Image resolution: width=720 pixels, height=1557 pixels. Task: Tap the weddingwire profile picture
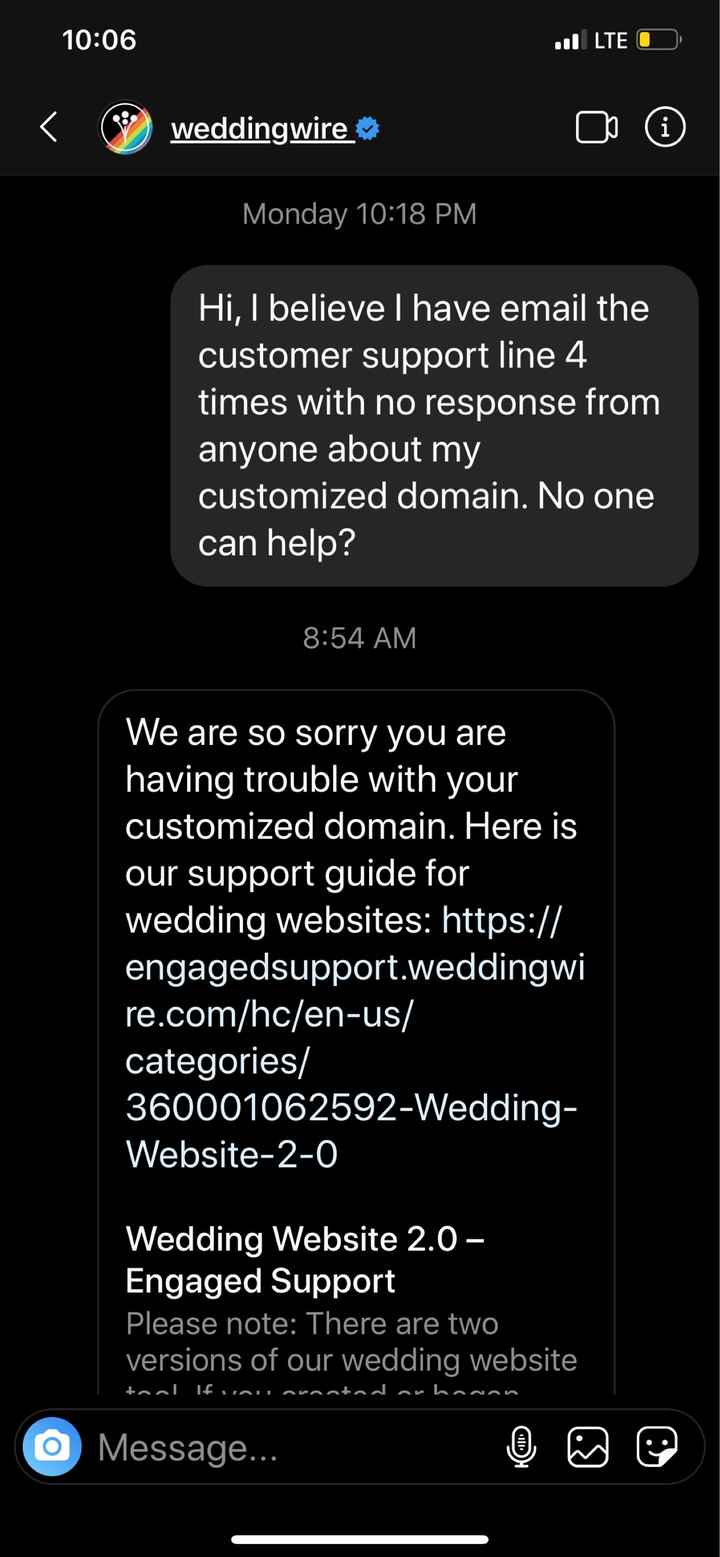[126, 127]
